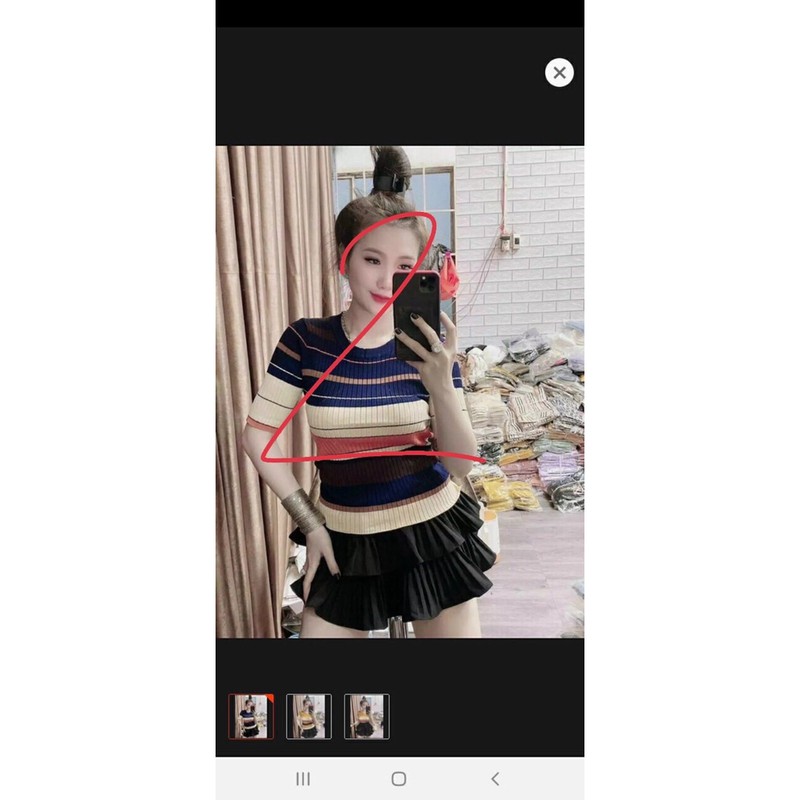Open recent apps from navigation bar
Image resolution: width=800 pixels, height=800 pixels.
pos(303,778)
